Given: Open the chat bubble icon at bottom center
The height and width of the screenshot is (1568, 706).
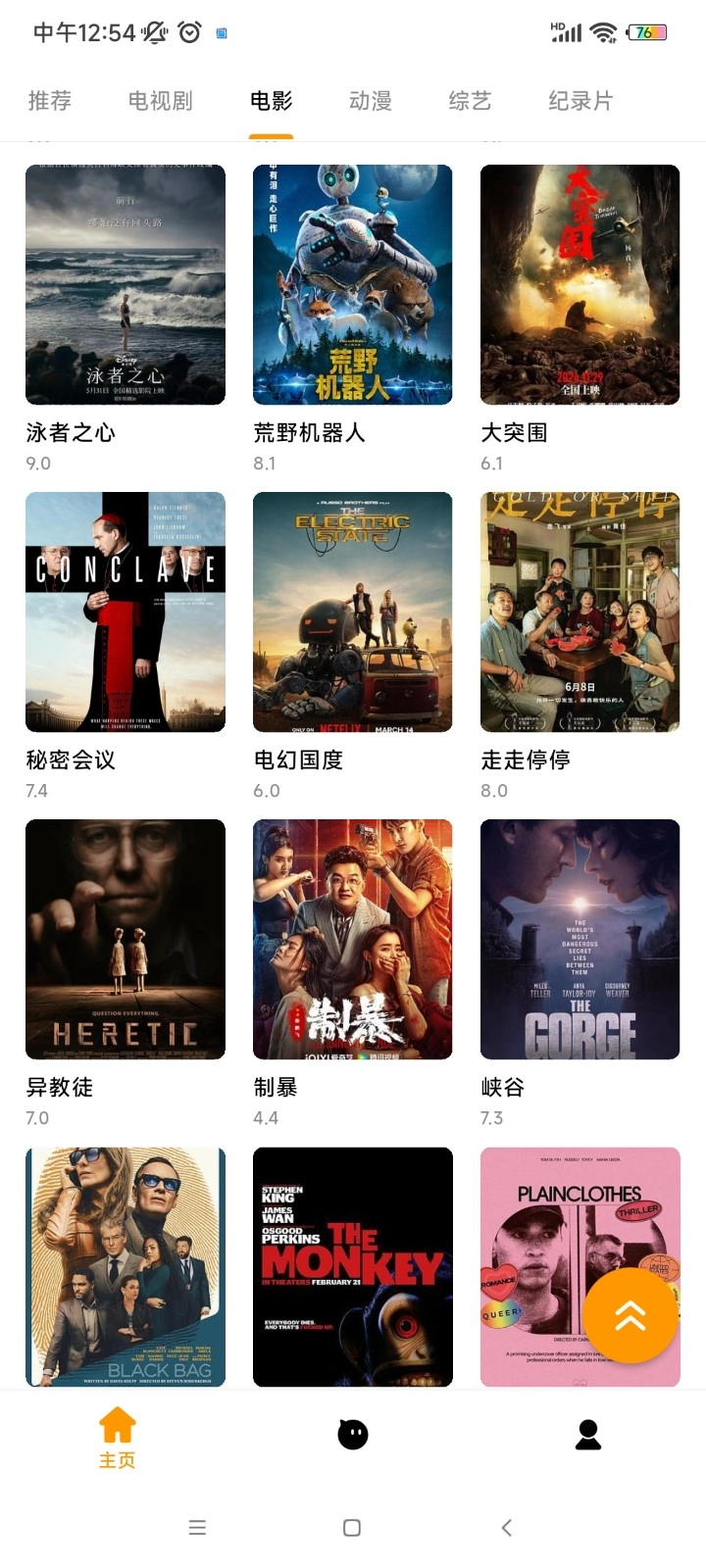Looking at the screenshot, I should 352,1434.
